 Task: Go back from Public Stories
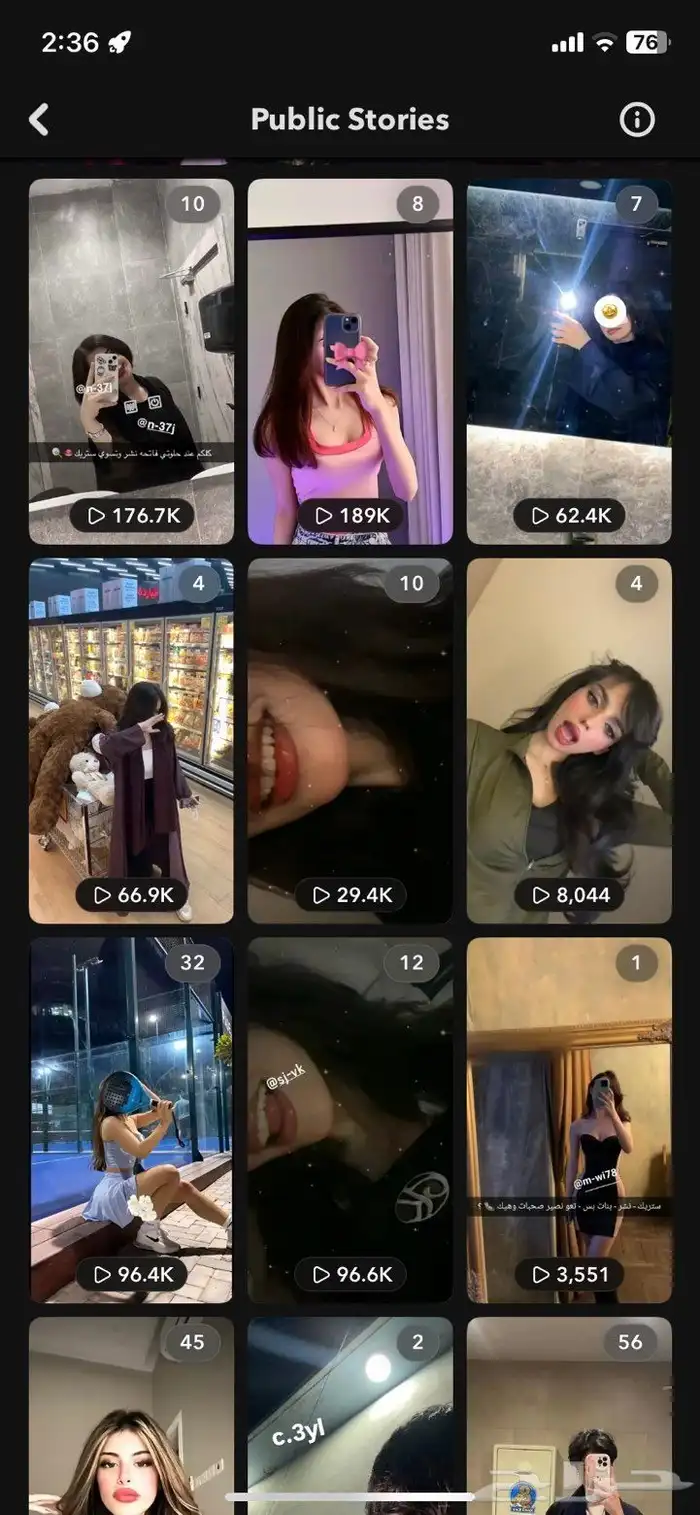coord(39,120)
